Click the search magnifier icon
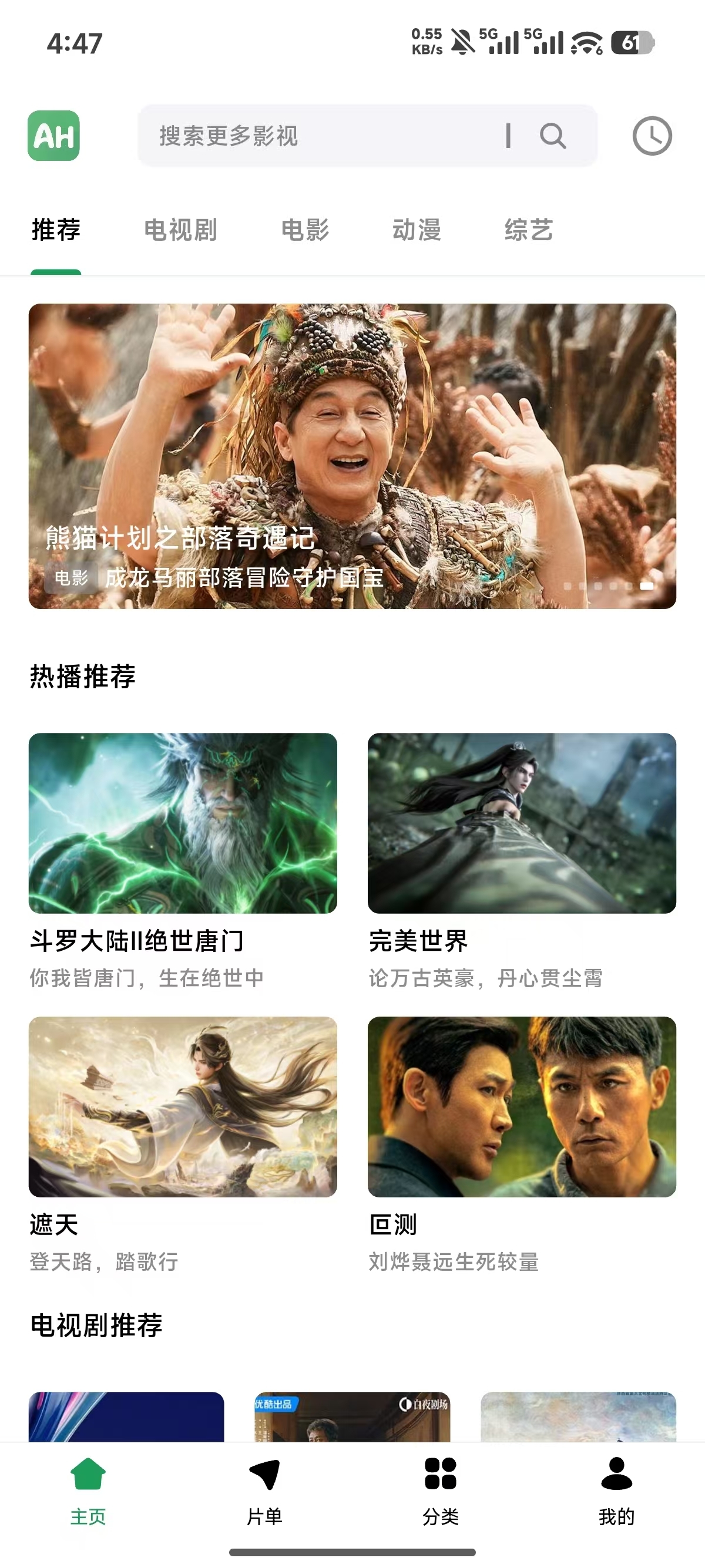Image resolution: width=705 pixels, height=1568 pixels. coord(553,136)
